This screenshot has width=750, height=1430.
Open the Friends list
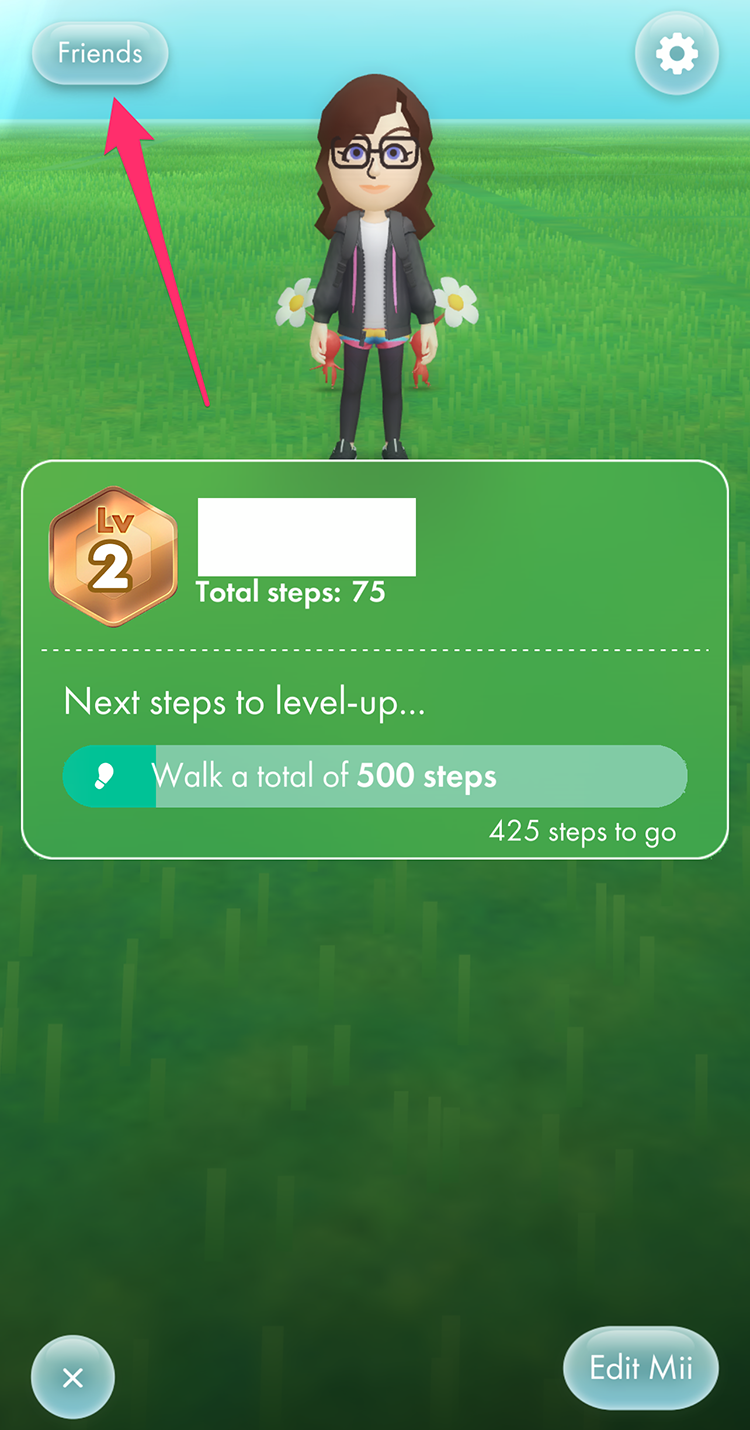(x=100, y=53)
